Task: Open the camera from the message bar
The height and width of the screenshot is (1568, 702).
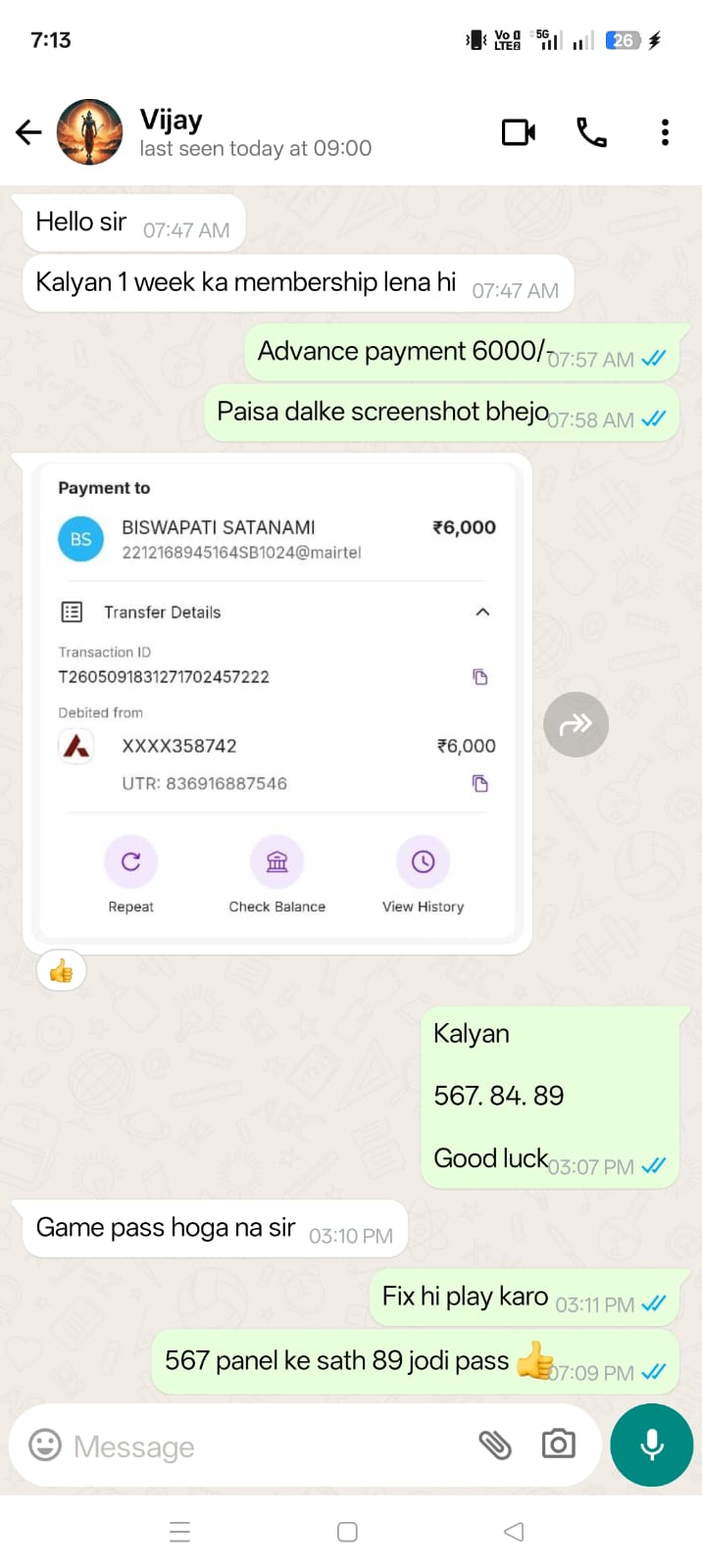Action: (559, 1444)
